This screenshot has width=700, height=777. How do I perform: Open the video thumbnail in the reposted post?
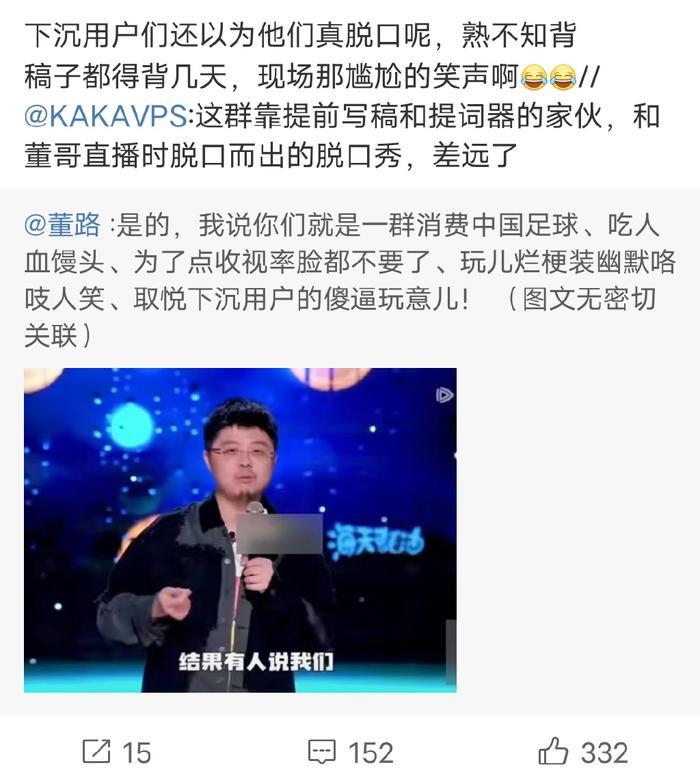coord(240,530)
